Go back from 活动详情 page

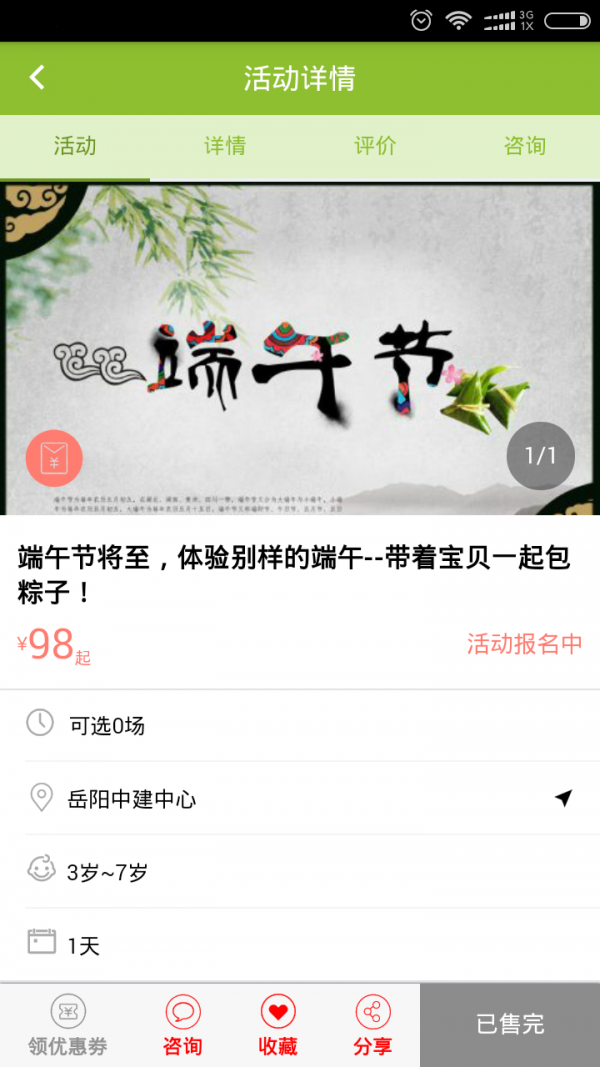37,78
